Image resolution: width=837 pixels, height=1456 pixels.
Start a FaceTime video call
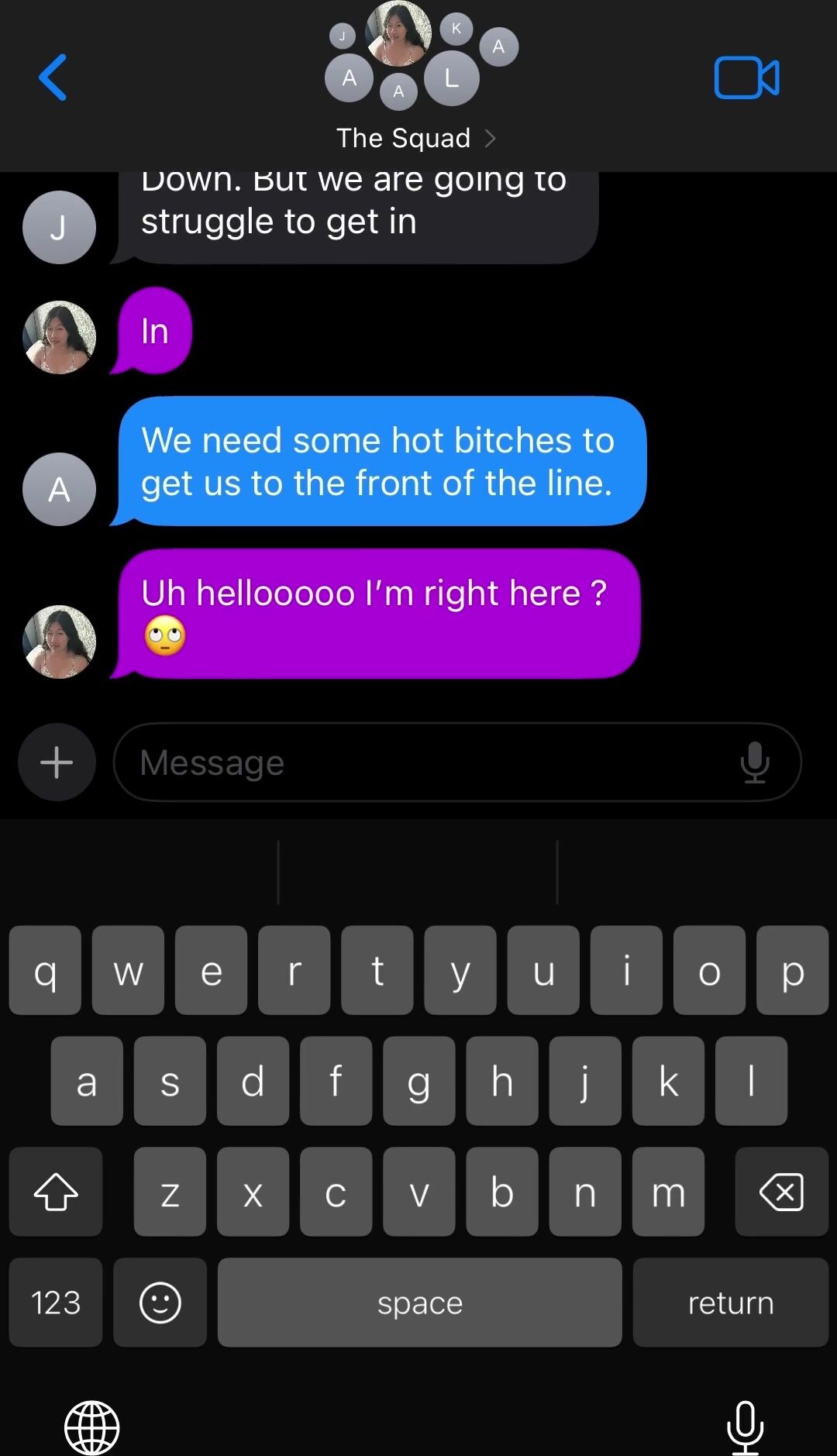click(746, 77)
